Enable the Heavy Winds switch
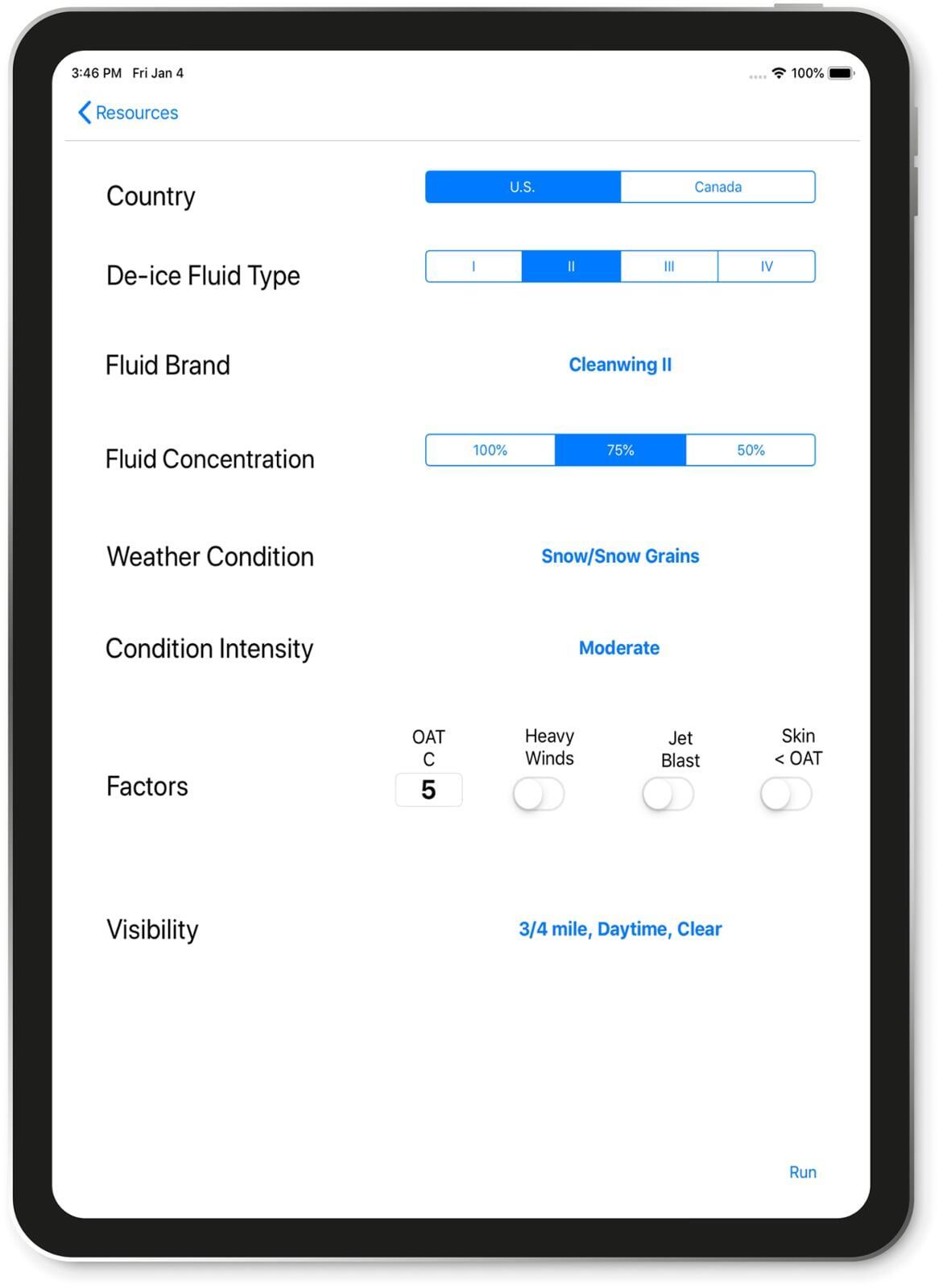939x1288 pixels. coord(539,795)
